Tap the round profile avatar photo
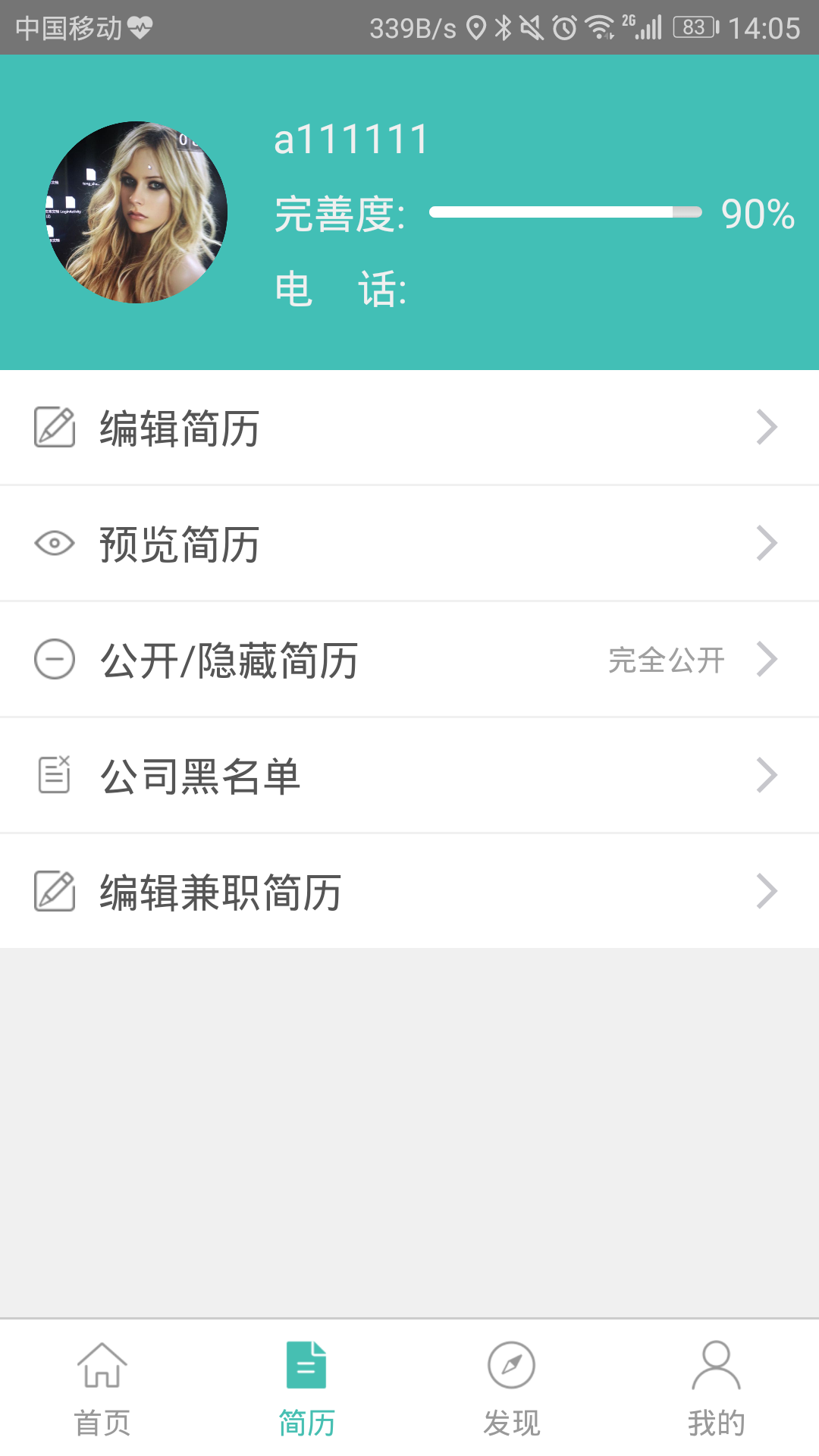The height and width of the screenshot is (1456, 819). point(136,212)
